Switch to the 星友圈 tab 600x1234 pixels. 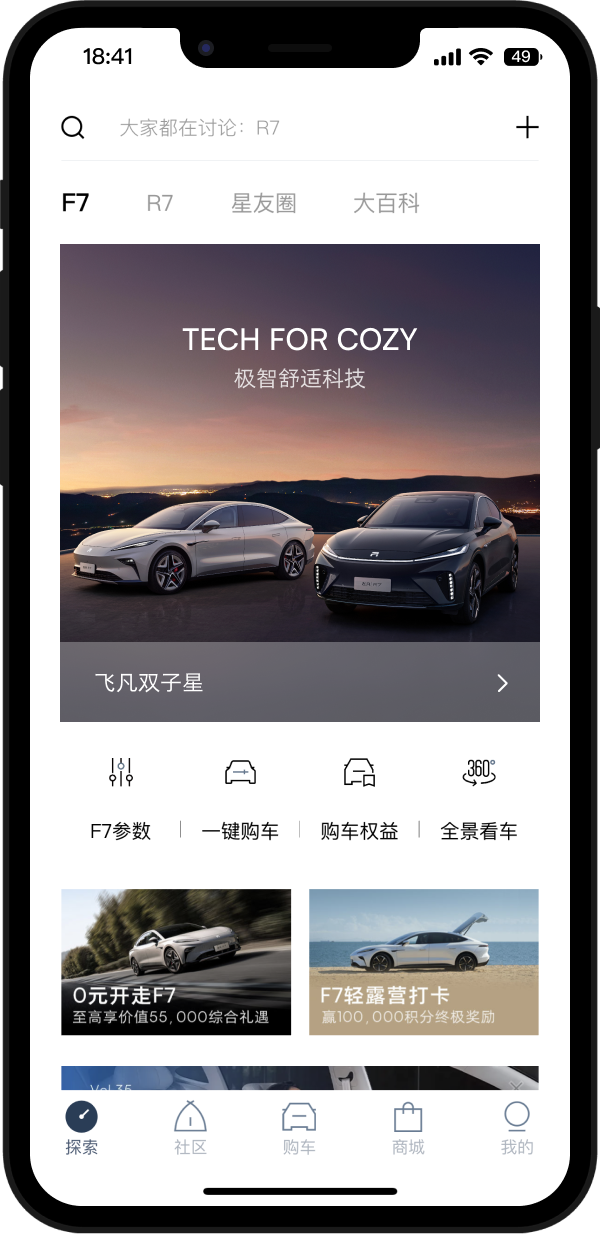pyautogui.click(x=264, y=203)
